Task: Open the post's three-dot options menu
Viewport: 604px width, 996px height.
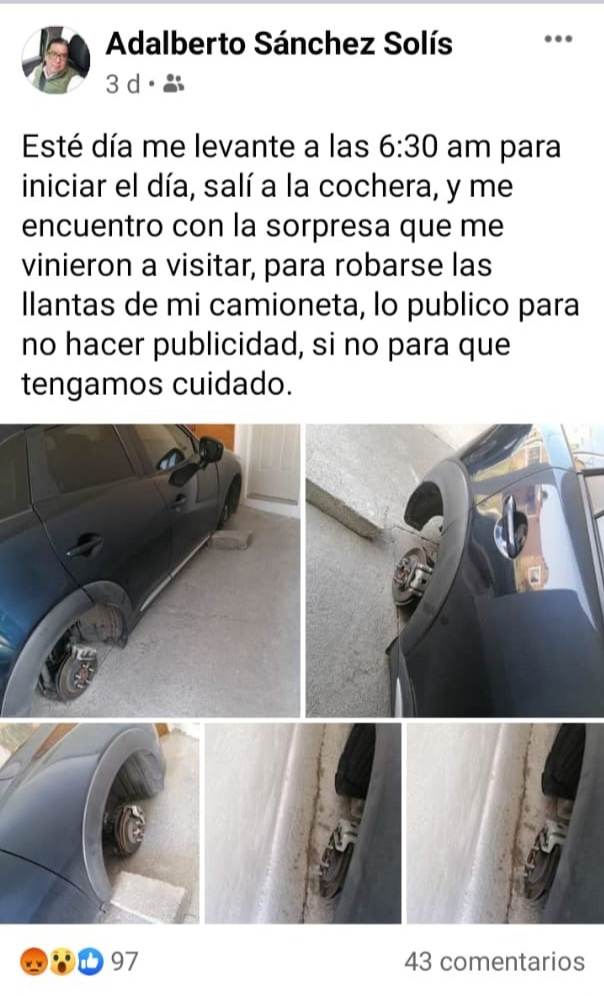Action: click(558, 39)
